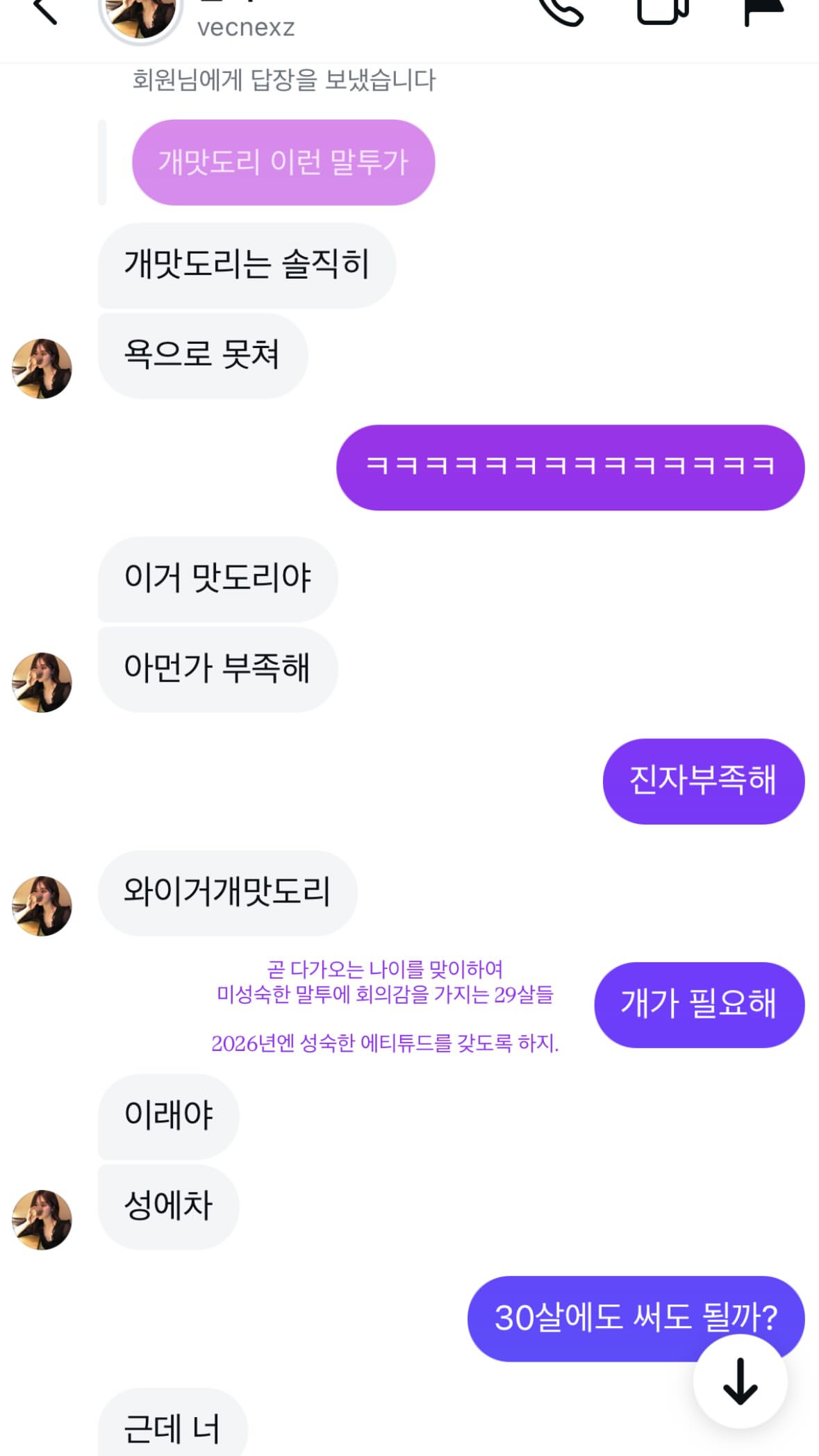819x1456 pixels.
Task: Tap the quoted reply '개맛도리 이런 말투가'
Action: pyautogui.click(x=283, y=162)
